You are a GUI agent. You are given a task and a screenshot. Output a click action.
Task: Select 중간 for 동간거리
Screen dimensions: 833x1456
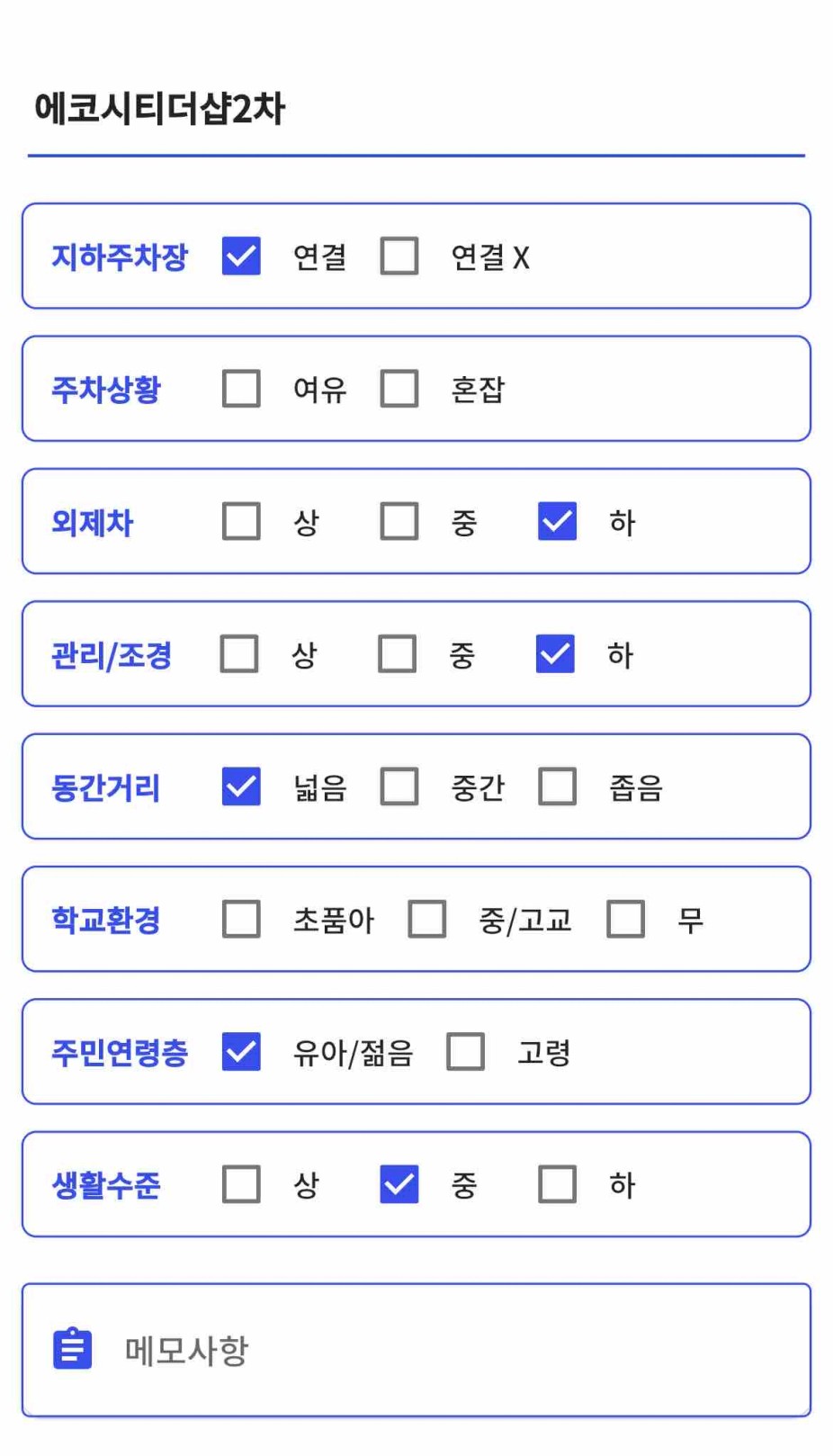[399, 786]
